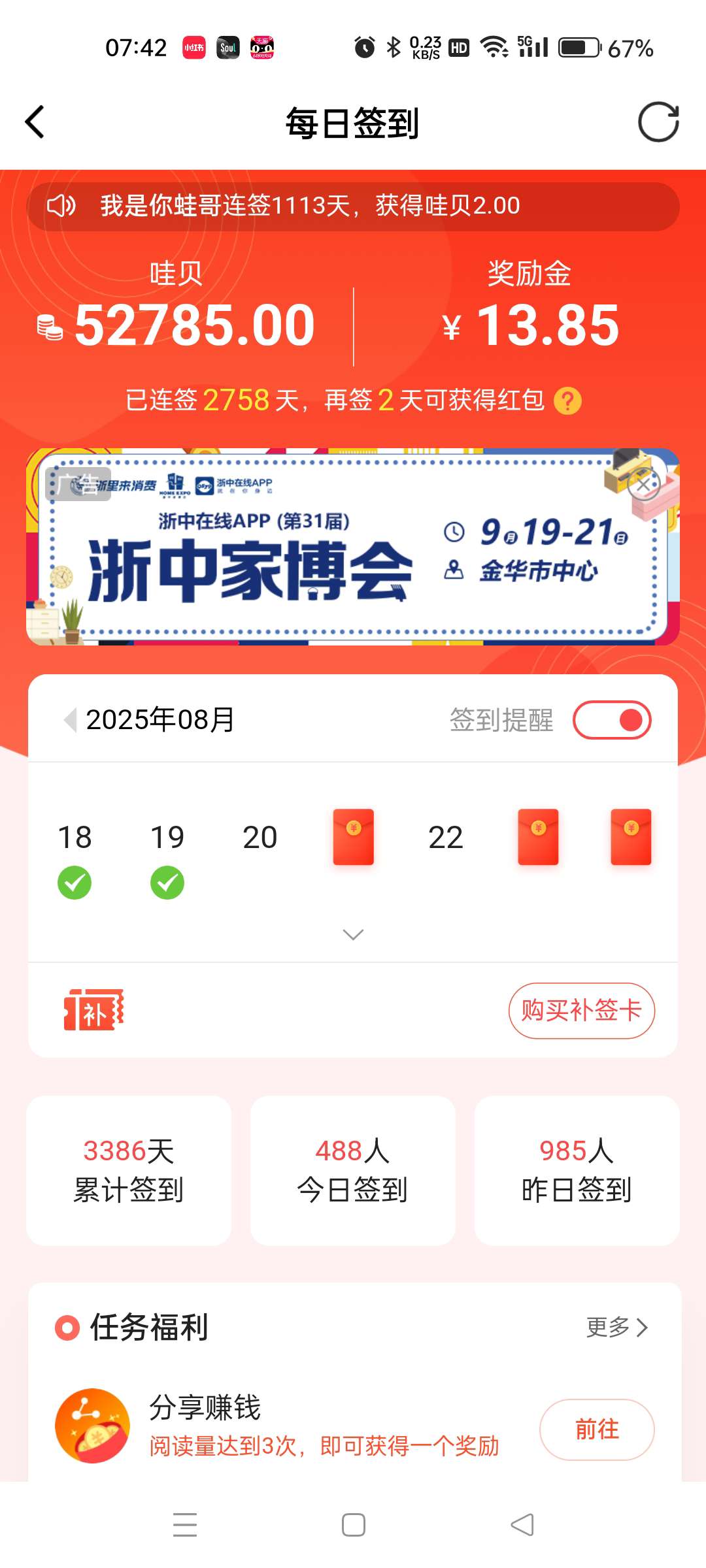Viewport: 706px width, 1568px height.
Task: Open 更多 in the 任务福利 section
Action: [x=616, y=1327]
